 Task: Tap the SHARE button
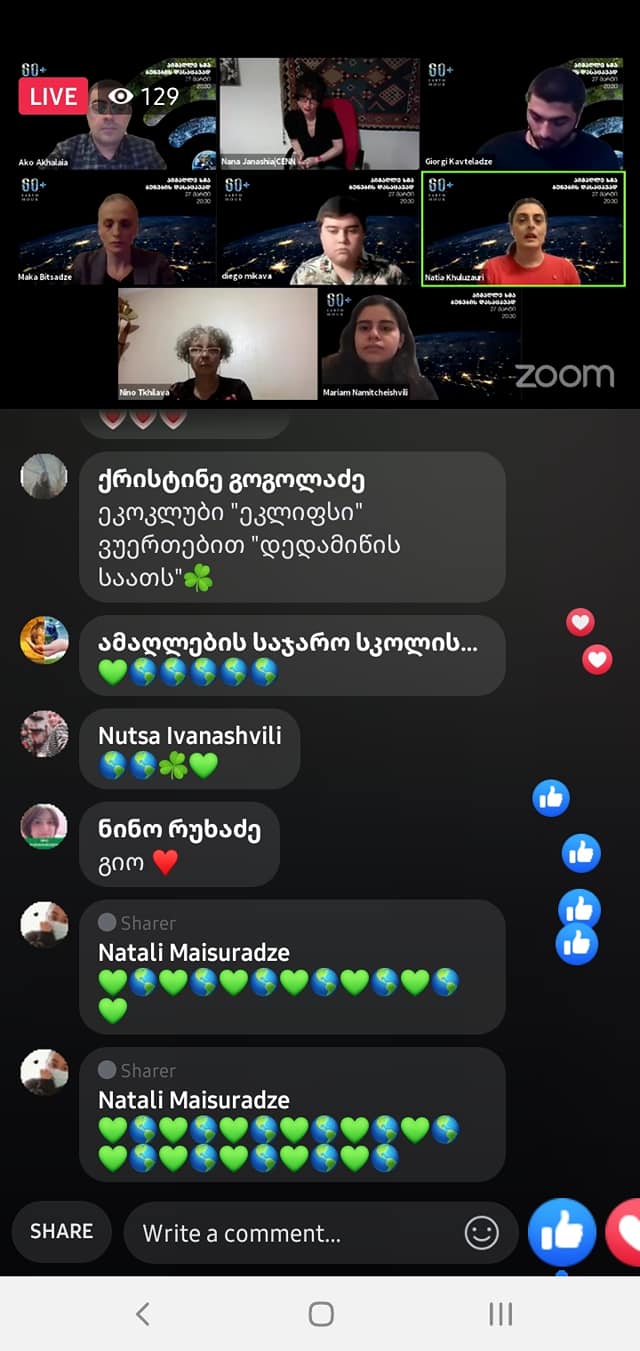[61, 1232]
